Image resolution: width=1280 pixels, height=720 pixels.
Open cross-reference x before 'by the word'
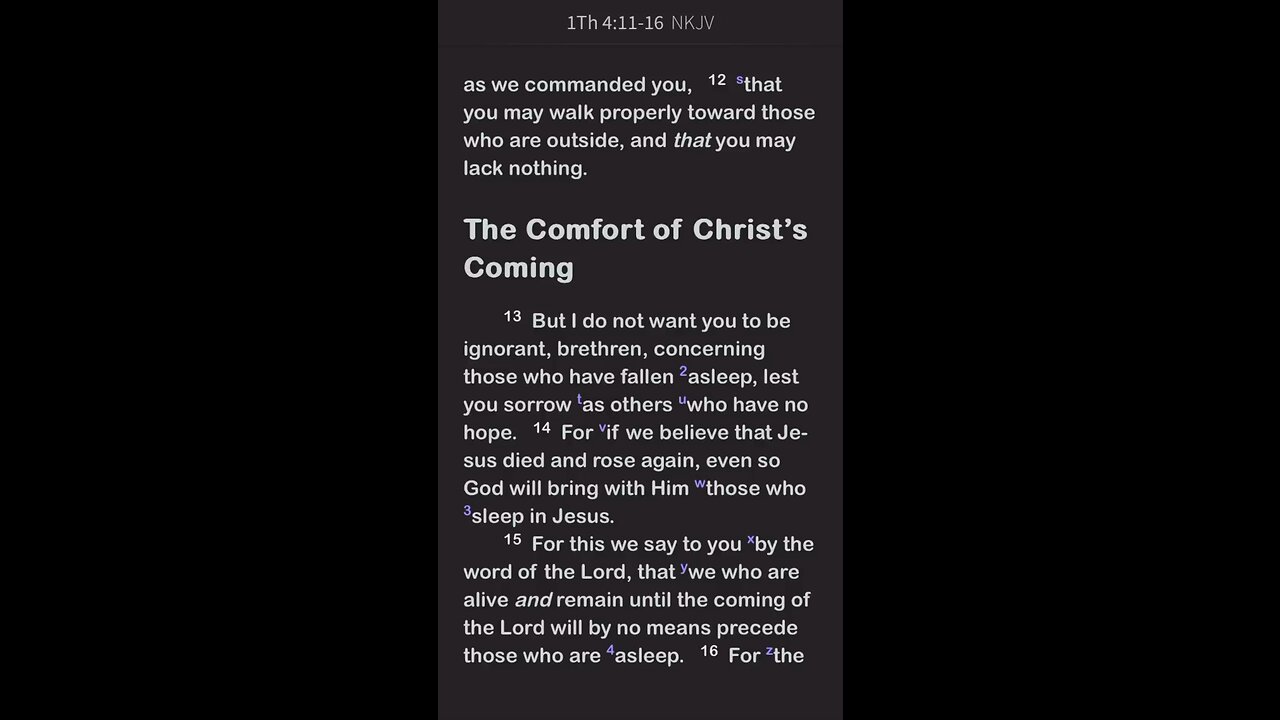[750, 540]
